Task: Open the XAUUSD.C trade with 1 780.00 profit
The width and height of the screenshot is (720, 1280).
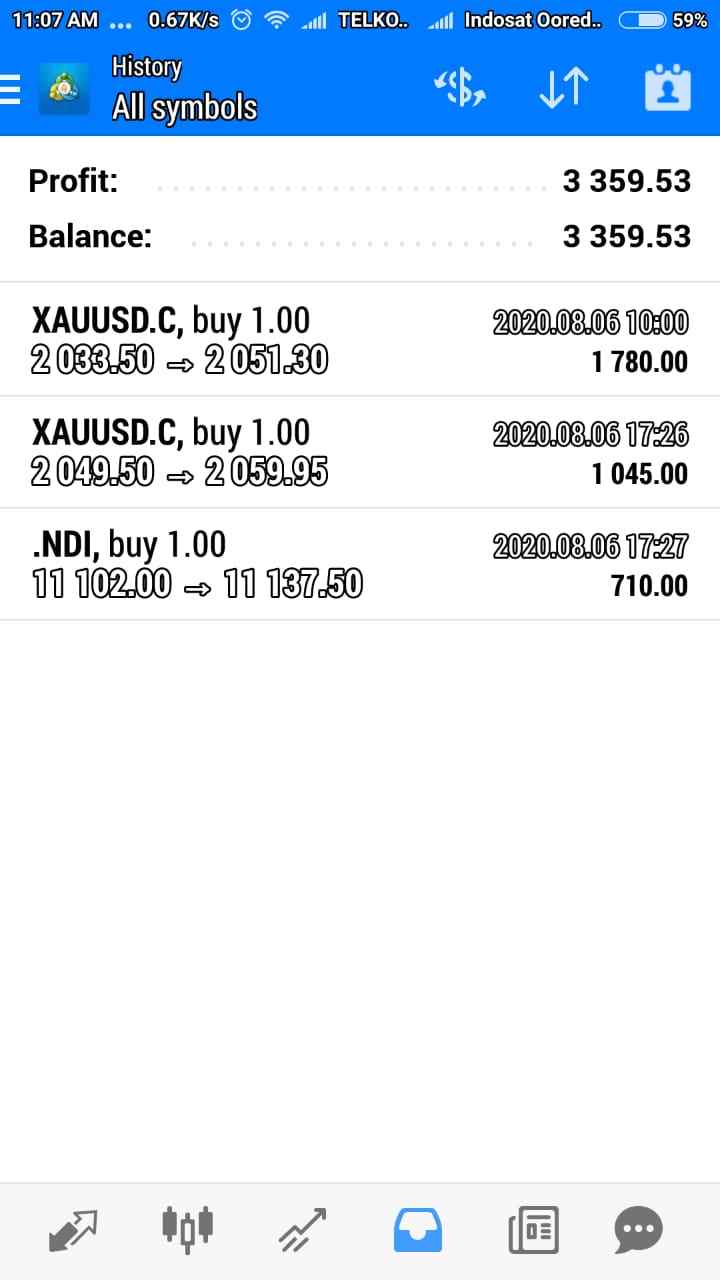Action: (x=360, y=340)
